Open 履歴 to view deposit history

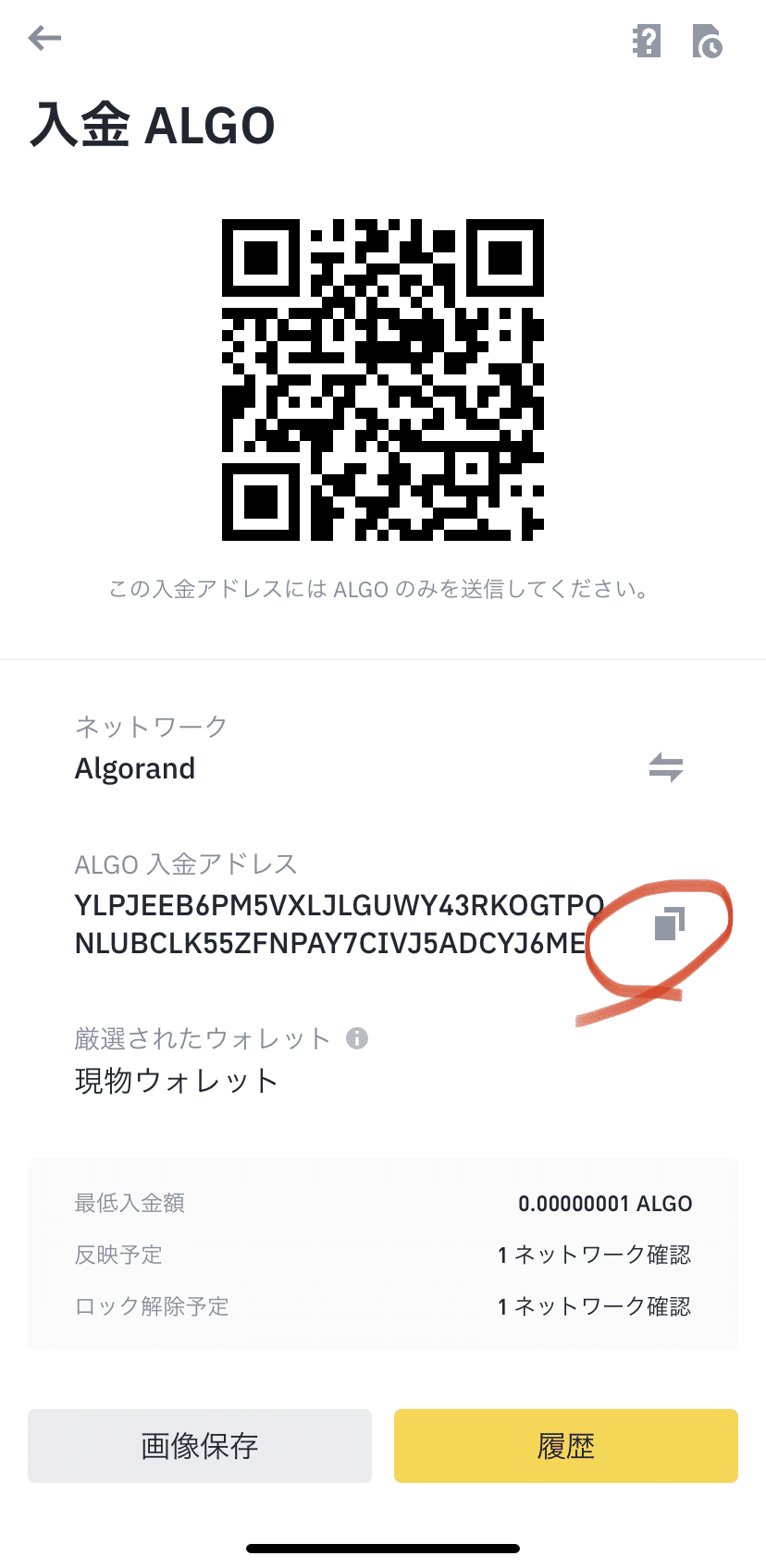565,1446
